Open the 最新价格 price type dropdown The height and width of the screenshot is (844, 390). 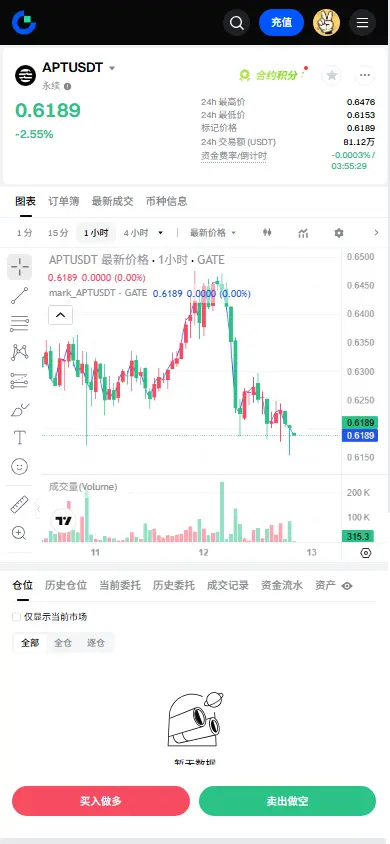tap(213, 233)
